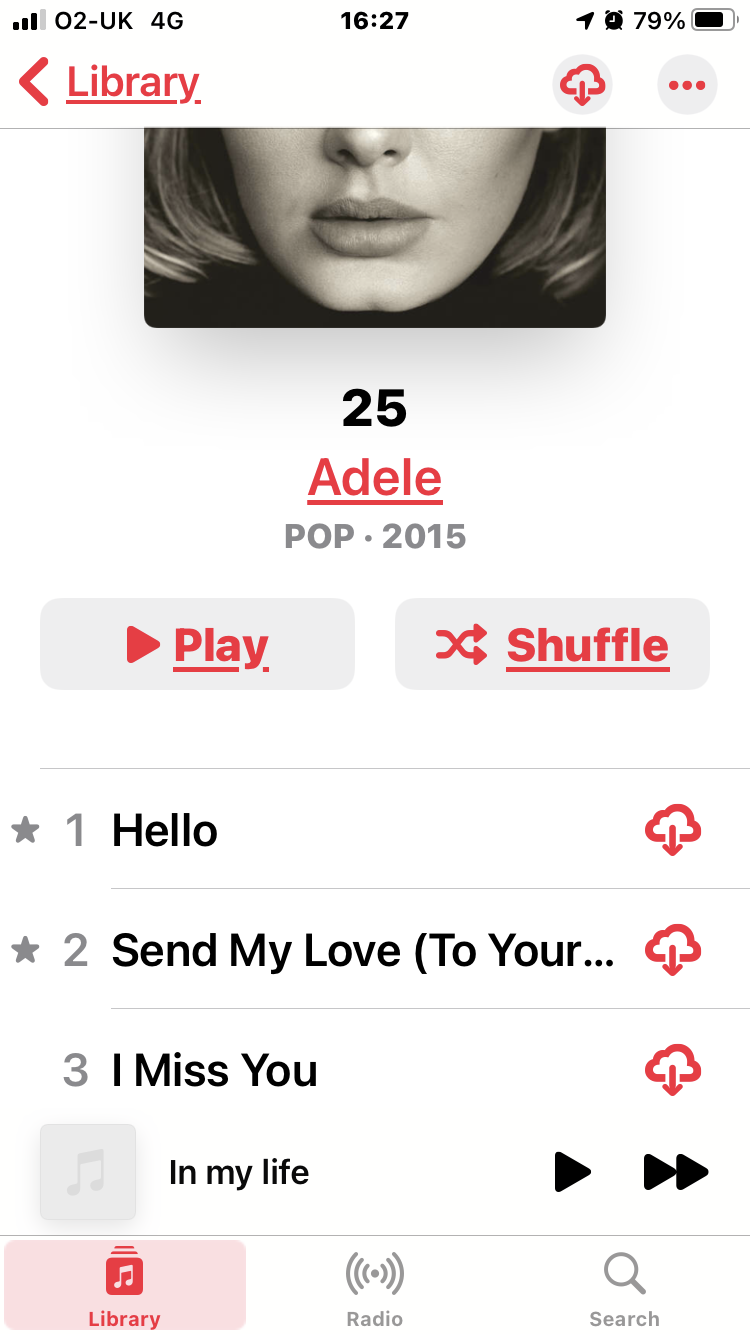Download the entire album to device

pyautogui.click(x=582, y=84)
